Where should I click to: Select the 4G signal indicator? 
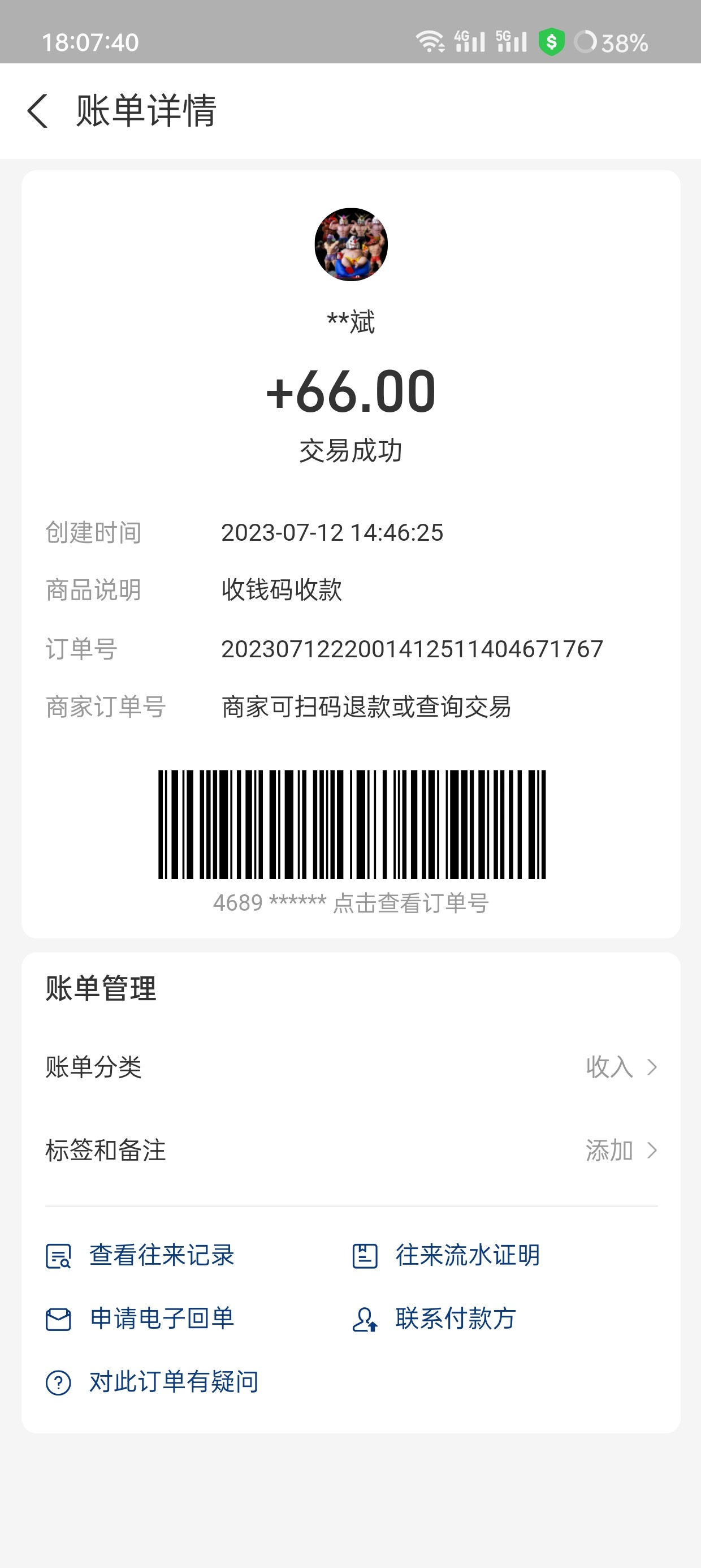tap(469, 41)
